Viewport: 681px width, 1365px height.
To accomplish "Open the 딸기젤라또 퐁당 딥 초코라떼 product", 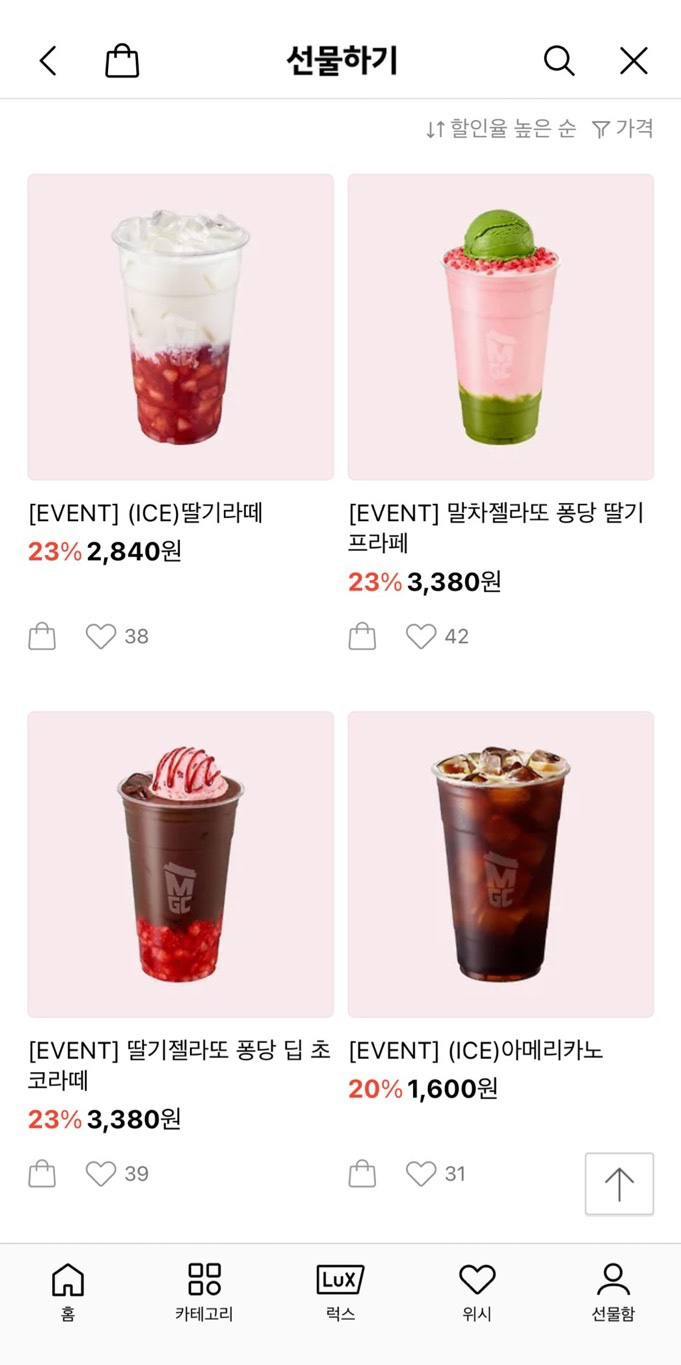I will 181,864.
